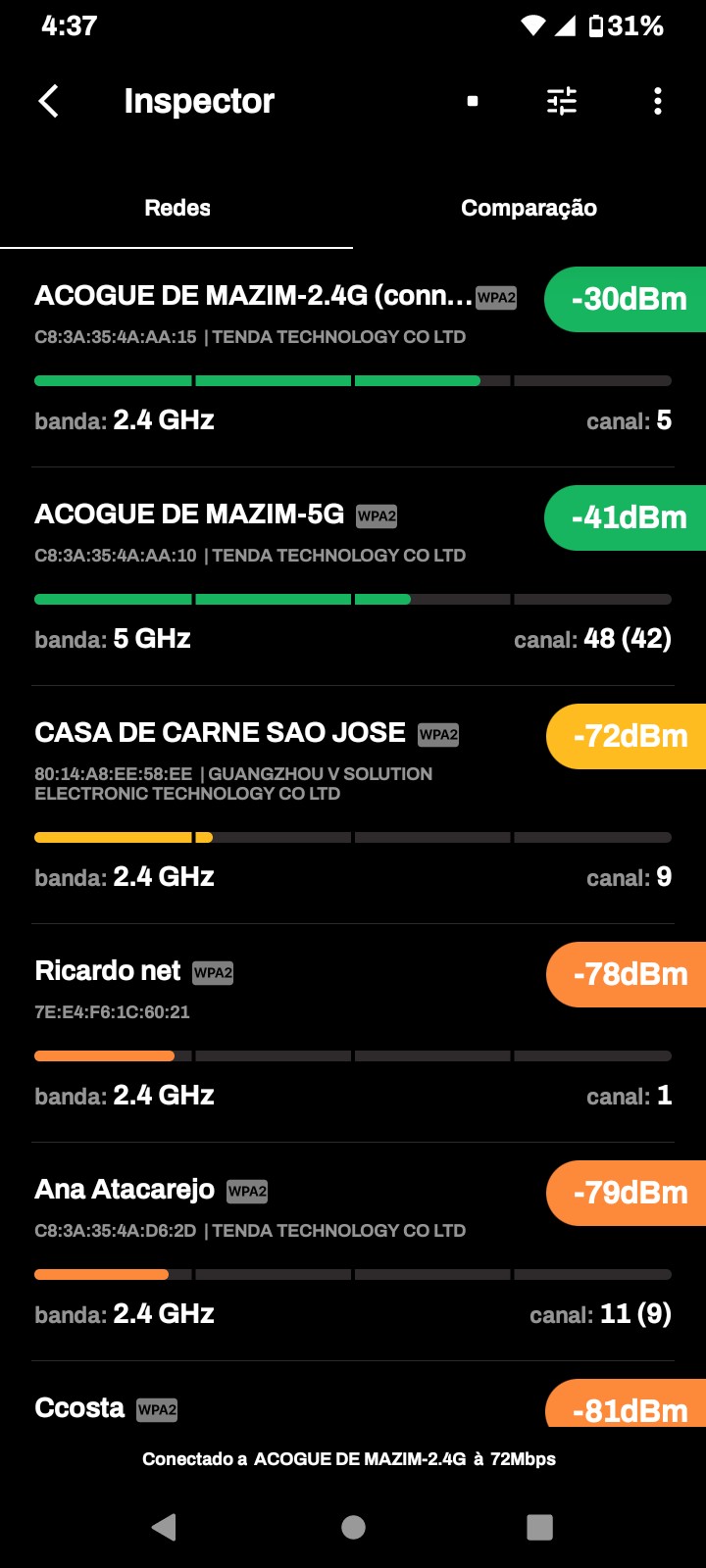Select the Redes tab
Viewport: 706px width, 1568px height.
(177, 208)
